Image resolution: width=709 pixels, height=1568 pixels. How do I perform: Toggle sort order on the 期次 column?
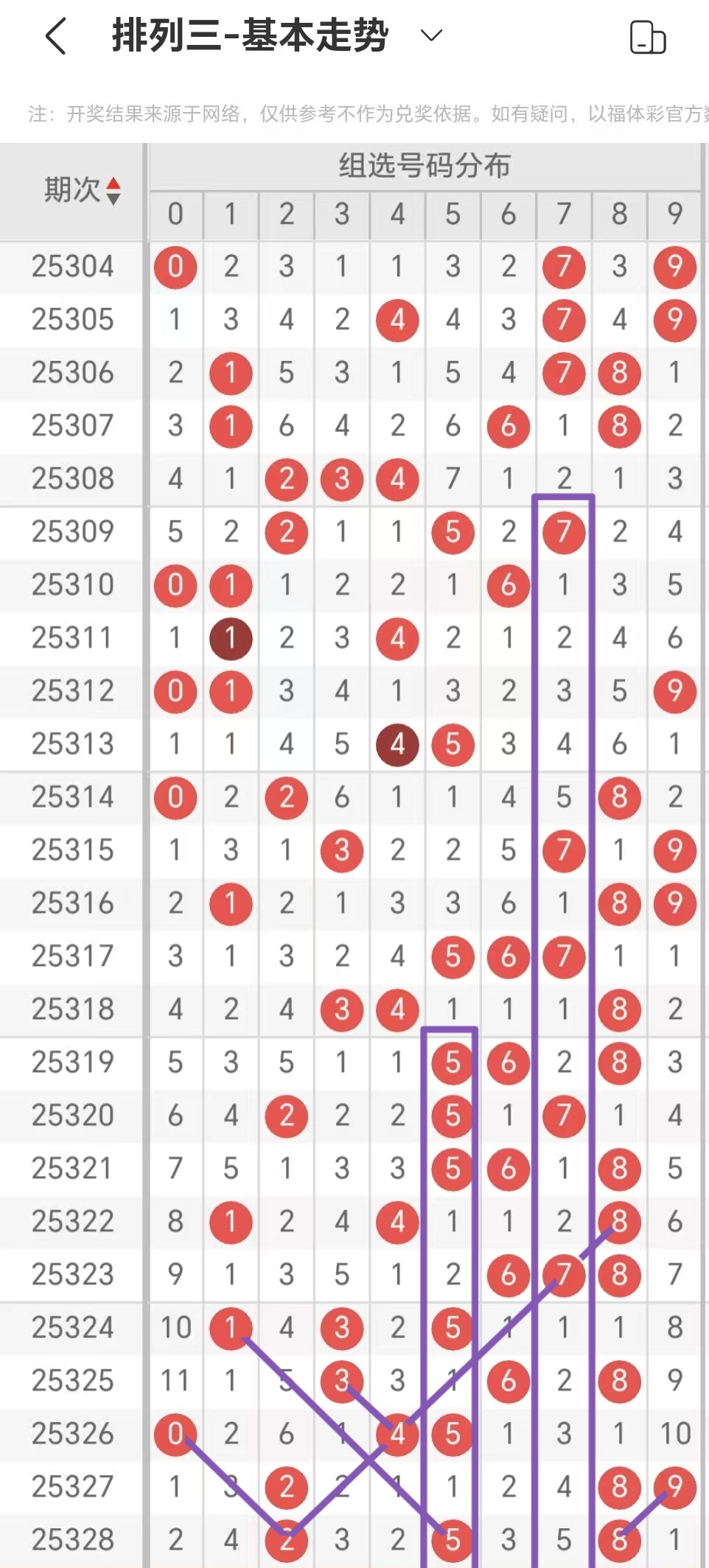point(113,191)
